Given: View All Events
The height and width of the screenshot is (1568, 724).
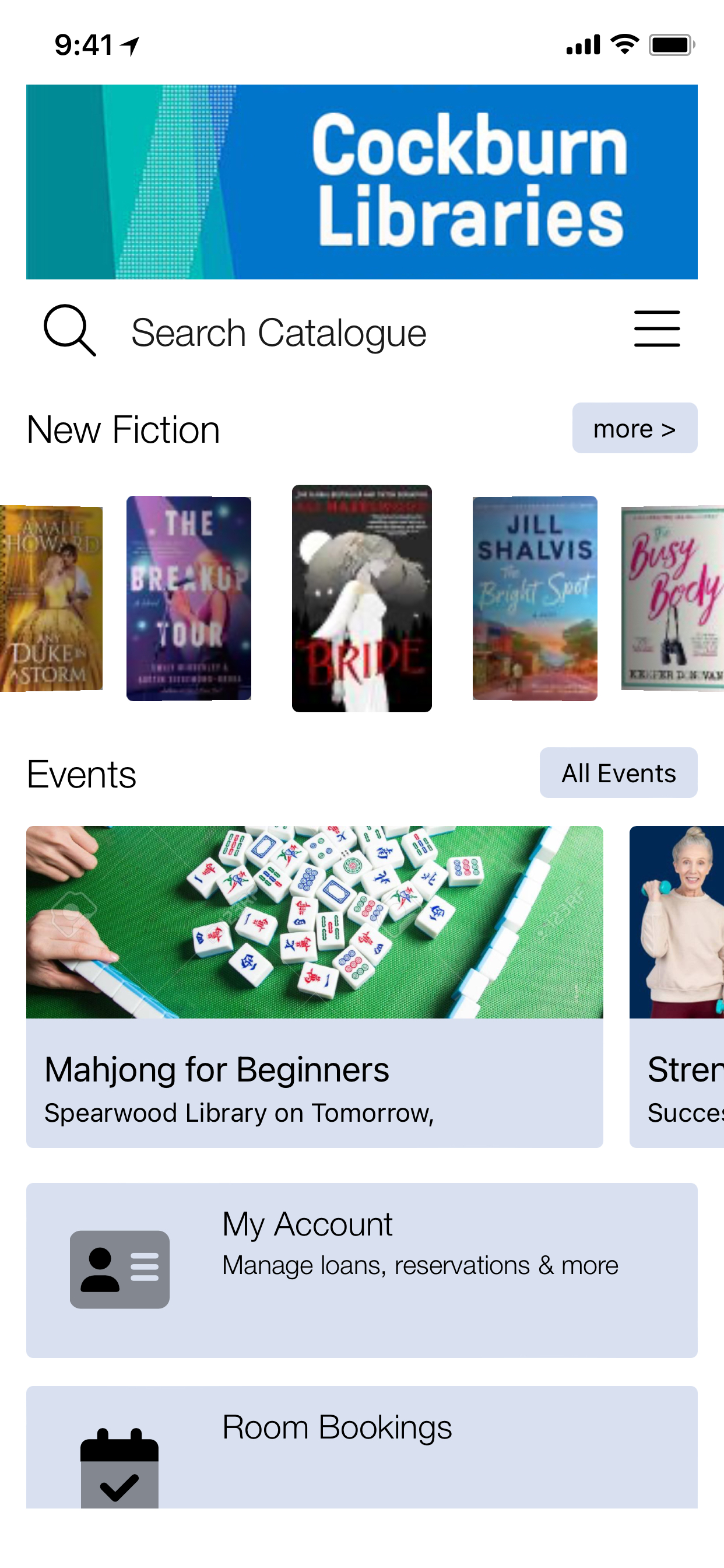Looking at the screenshot, I should coord(617,773).
